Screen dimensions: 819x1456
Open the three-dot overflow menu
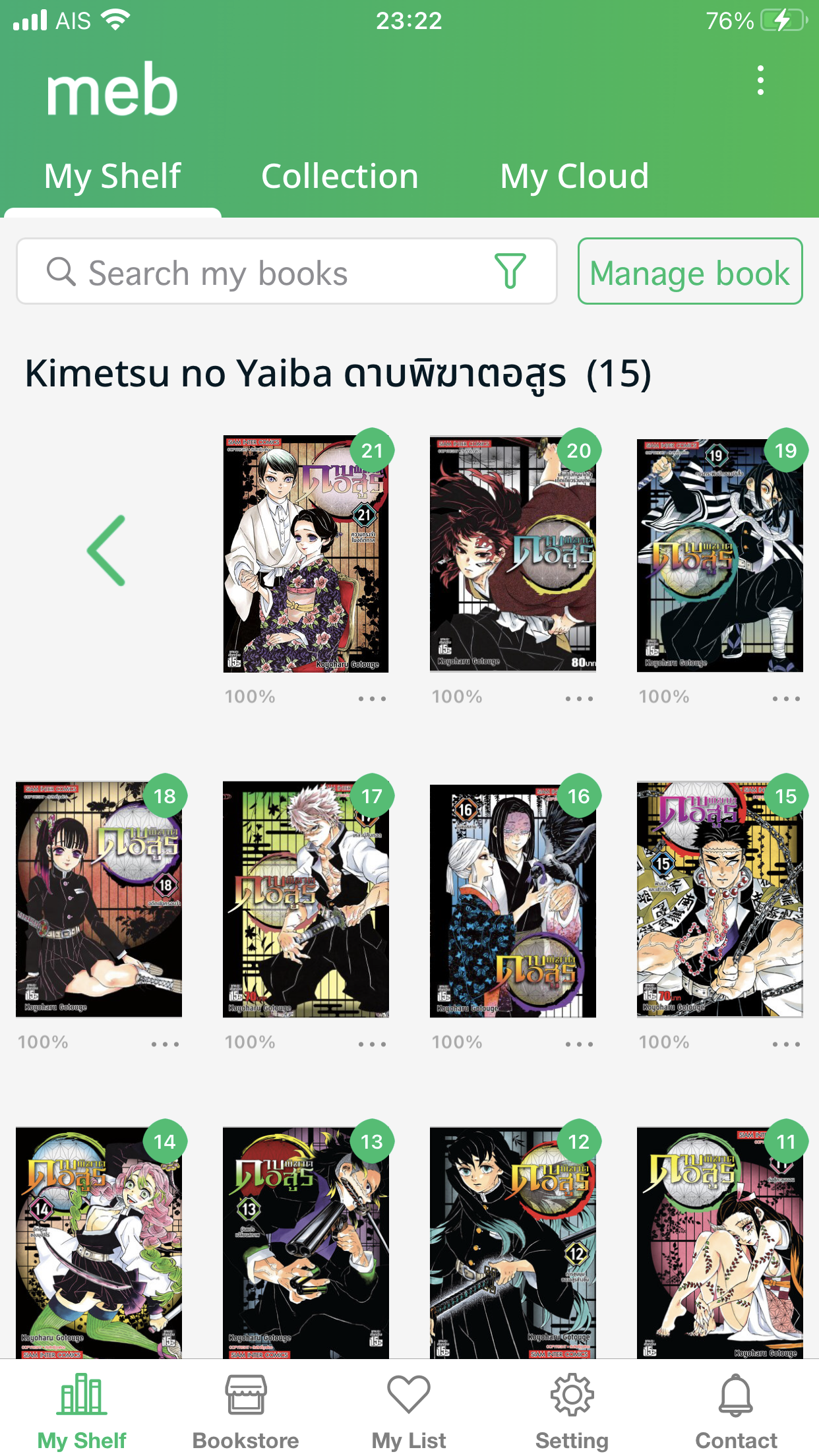point(760,80)
